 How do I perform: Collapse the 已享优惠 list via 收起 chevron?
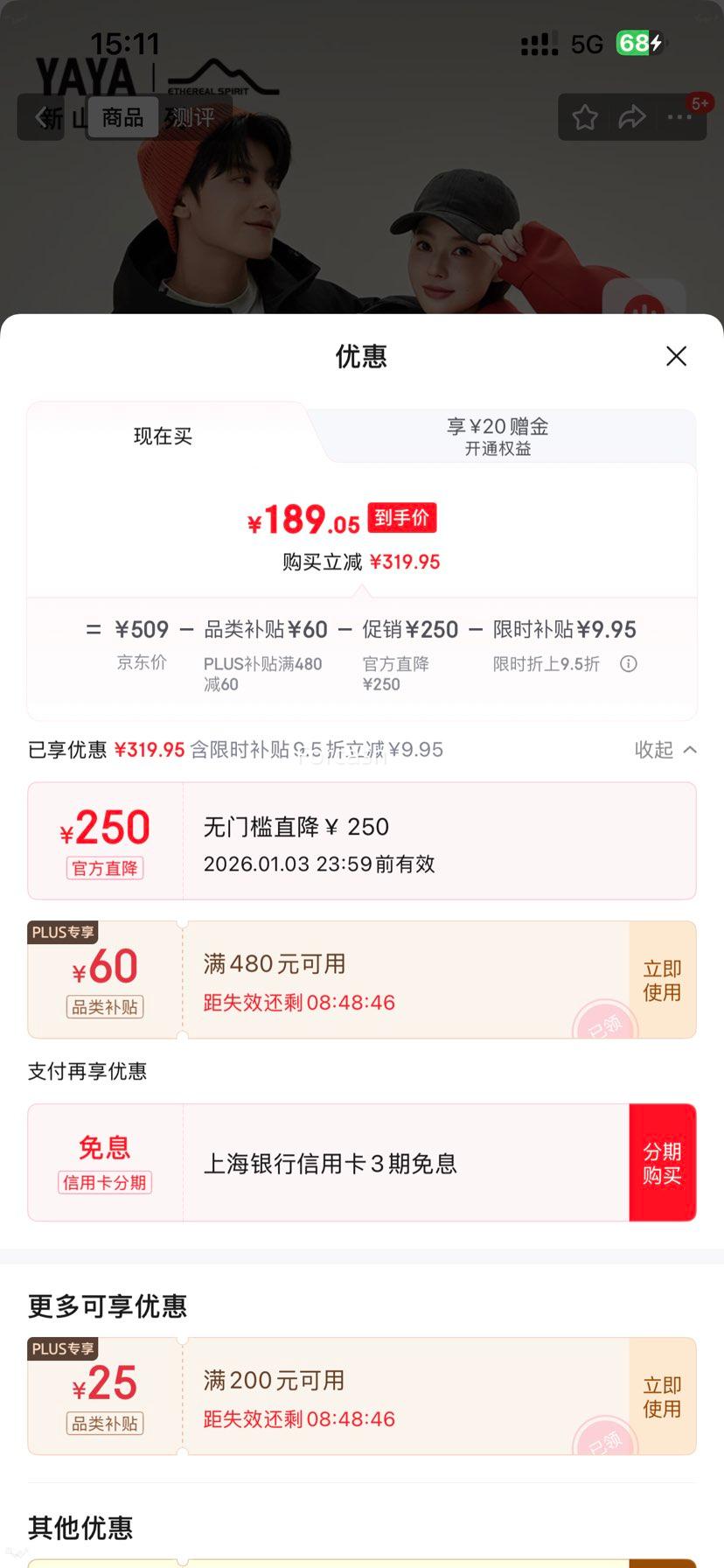pyautogui.click(x=665, y=750)
